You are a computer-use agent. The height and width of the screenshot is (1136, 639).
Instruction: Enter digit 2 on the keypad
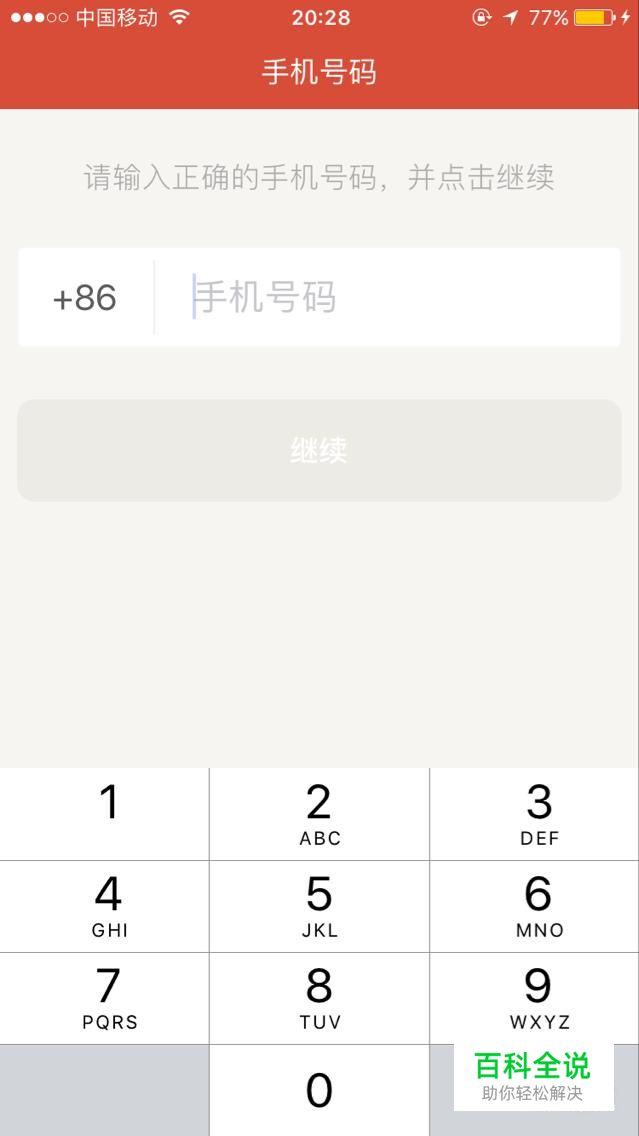[x=319, y=813]
